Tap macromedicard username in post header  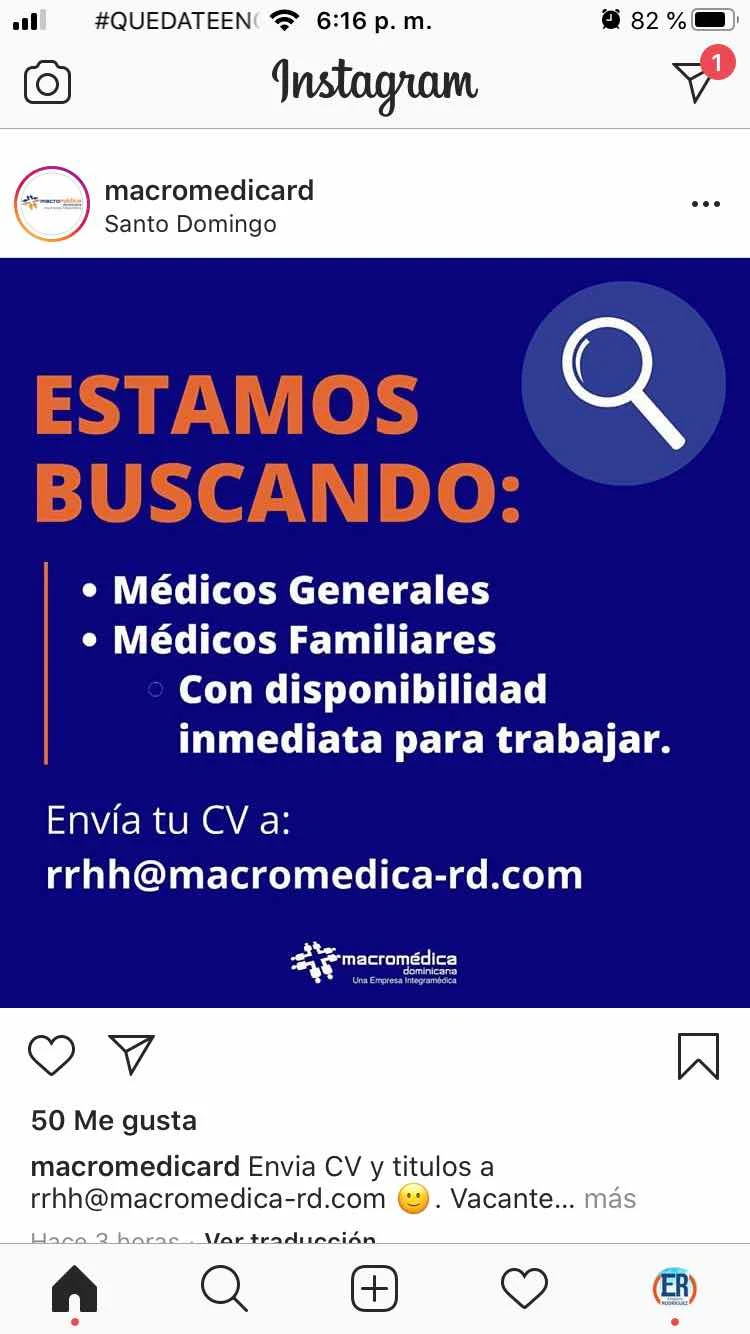point(209,190)
